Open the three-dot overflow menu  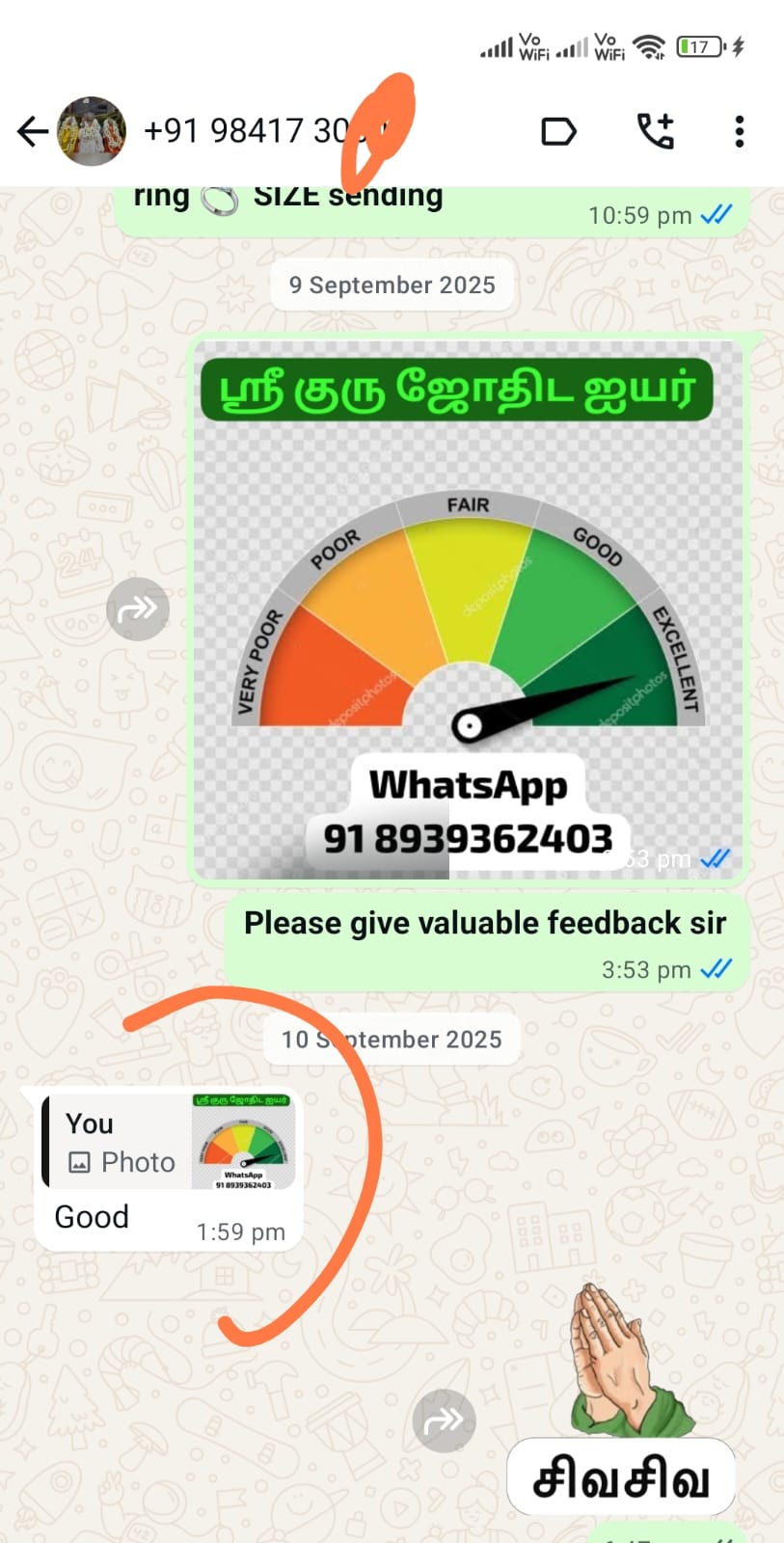(x=739, y=131)
